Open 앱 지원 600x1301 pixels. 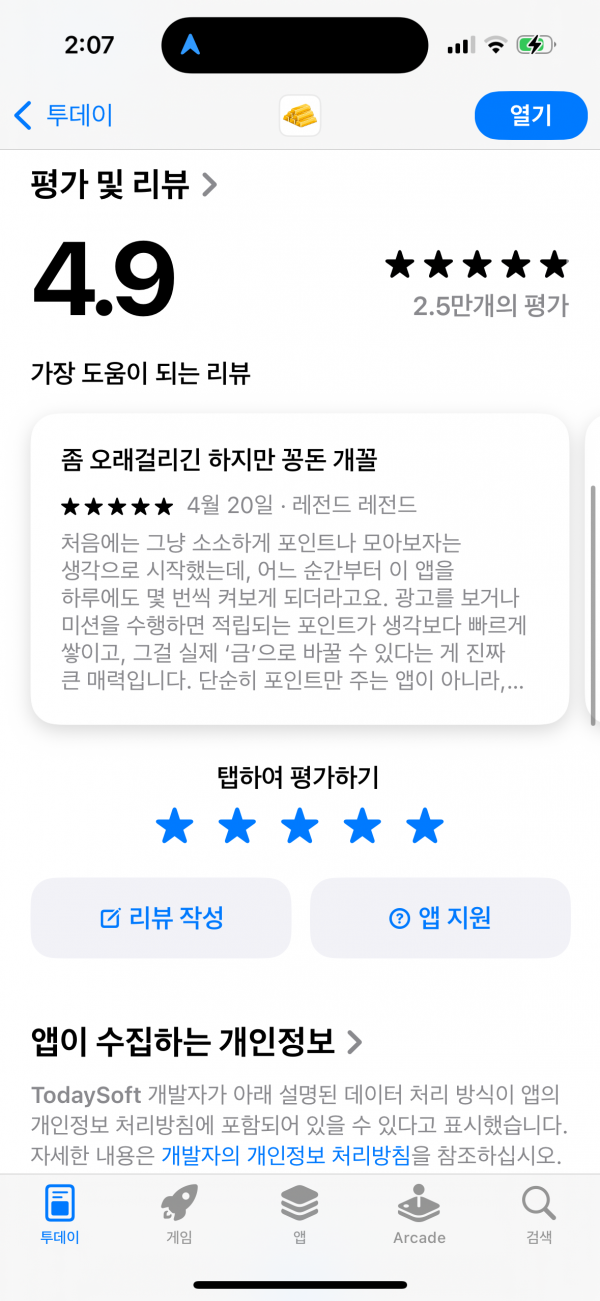click(x=440, y=918)
